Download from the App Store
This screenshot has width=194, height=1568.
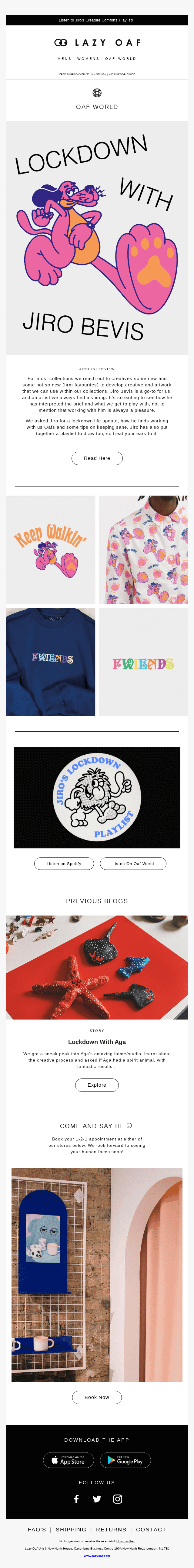[68, 1460]
